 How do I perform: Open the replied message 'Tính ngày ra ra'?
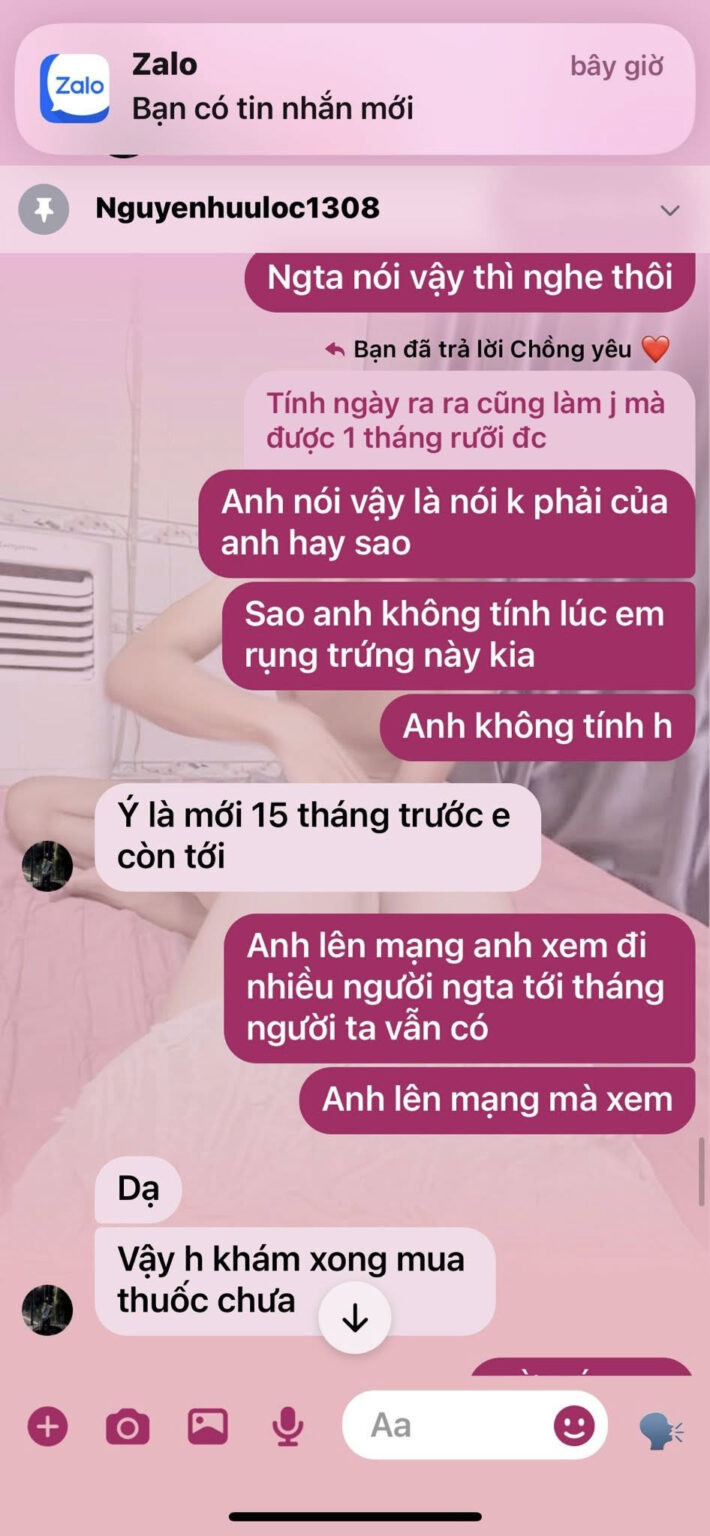(466, 421)
